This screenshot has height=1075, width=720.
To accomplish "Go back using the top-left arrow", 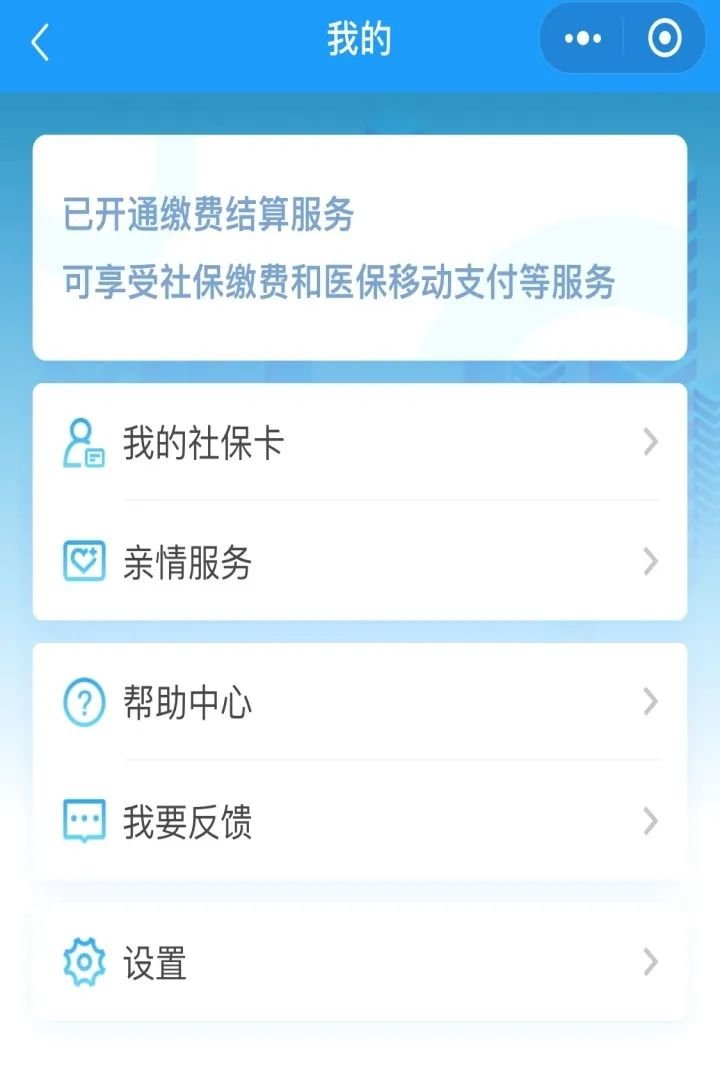I will pyautogui.click(x=40, y=43).
